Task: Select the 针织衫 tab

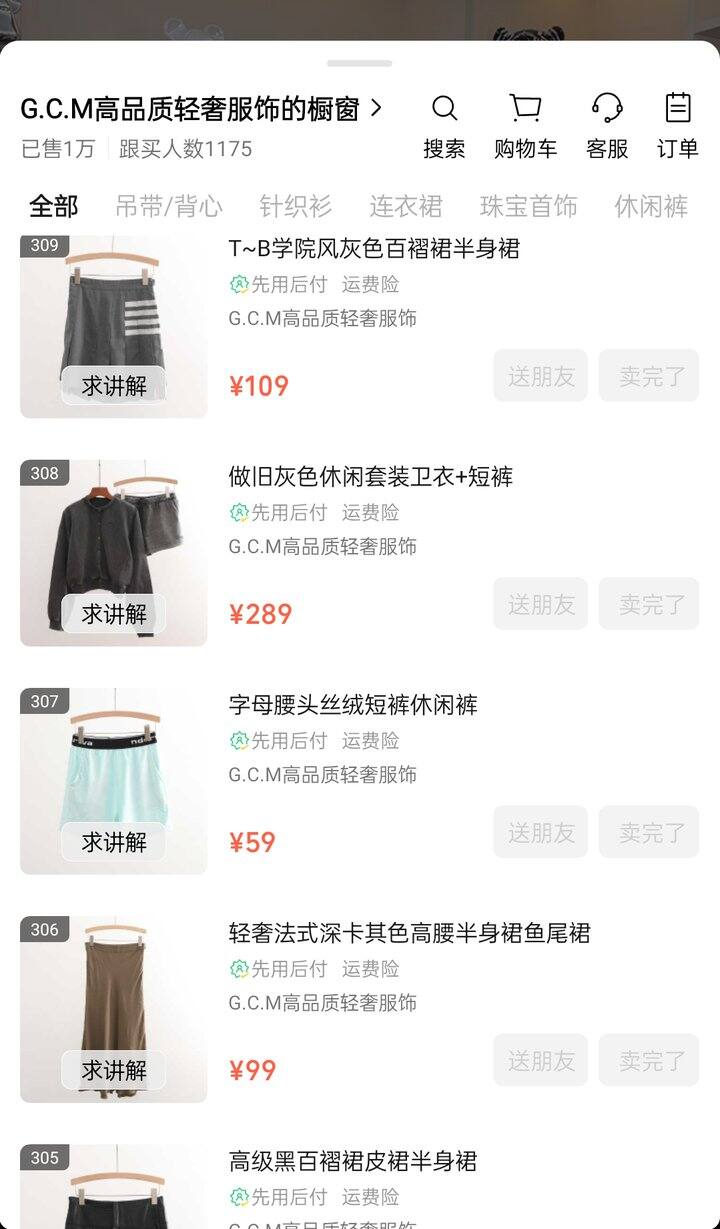Action: pos(296,206)
